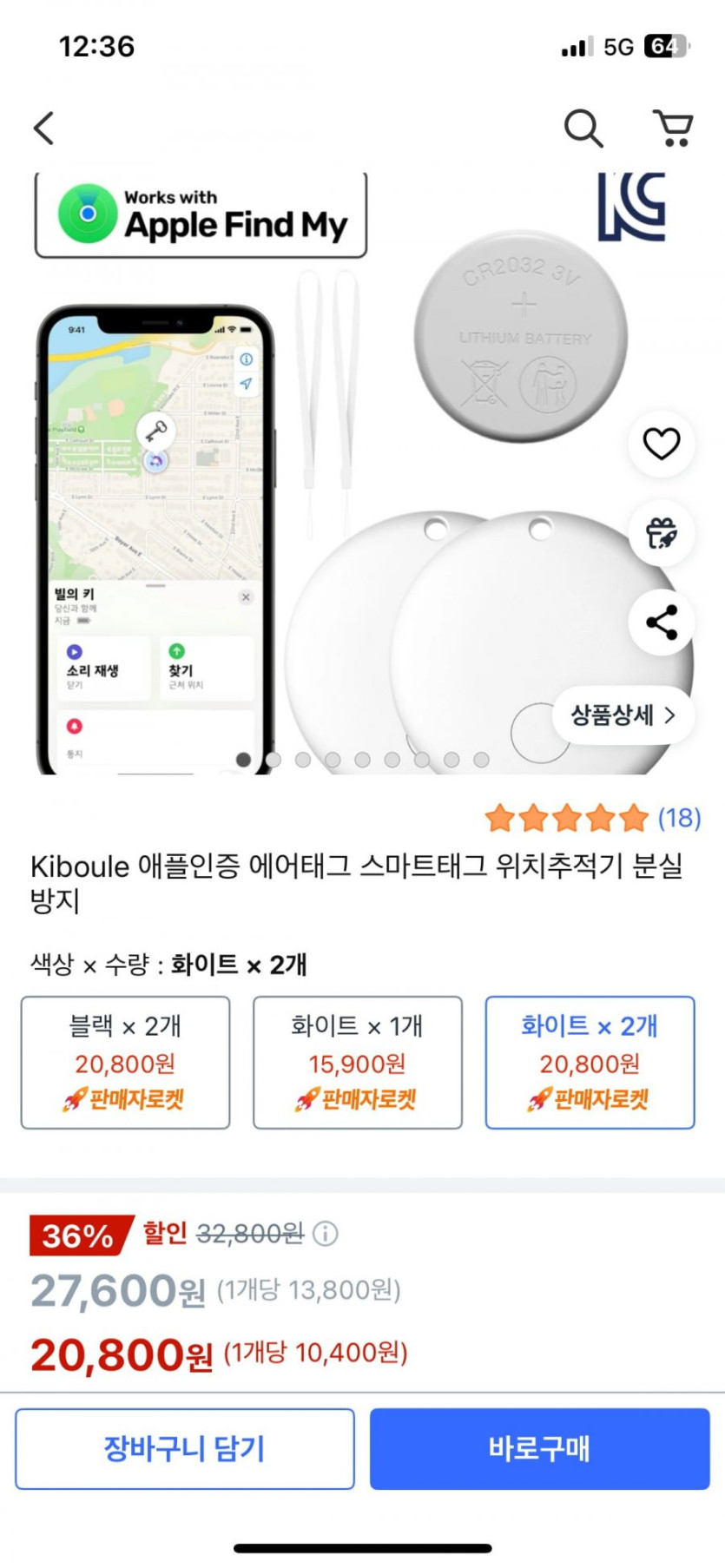Open the 18 reviews rating
This screenshot has width=725, height=1568.
pos(593,818)
